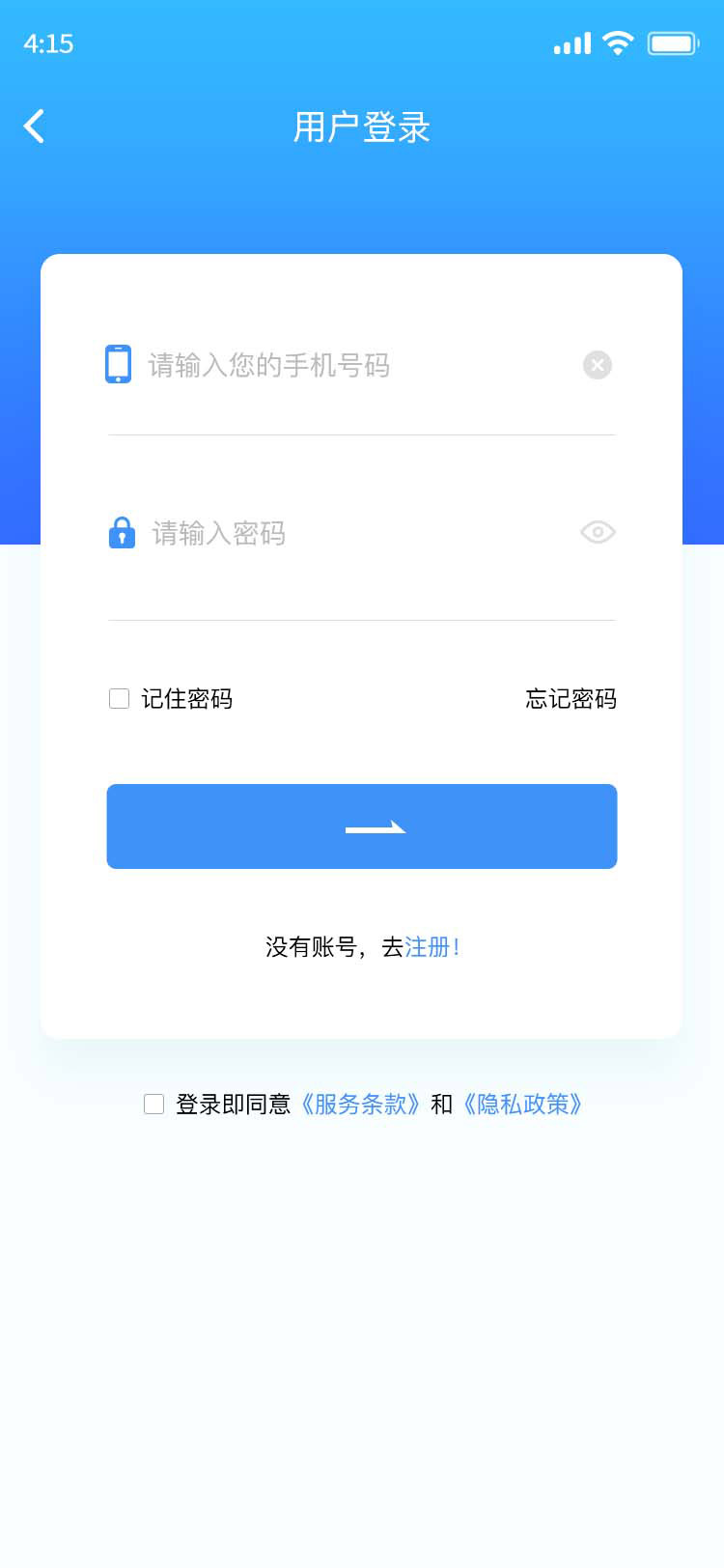Clear the phone number field
Viewport: 724px width, 1568px height.
tap(597, 365)
